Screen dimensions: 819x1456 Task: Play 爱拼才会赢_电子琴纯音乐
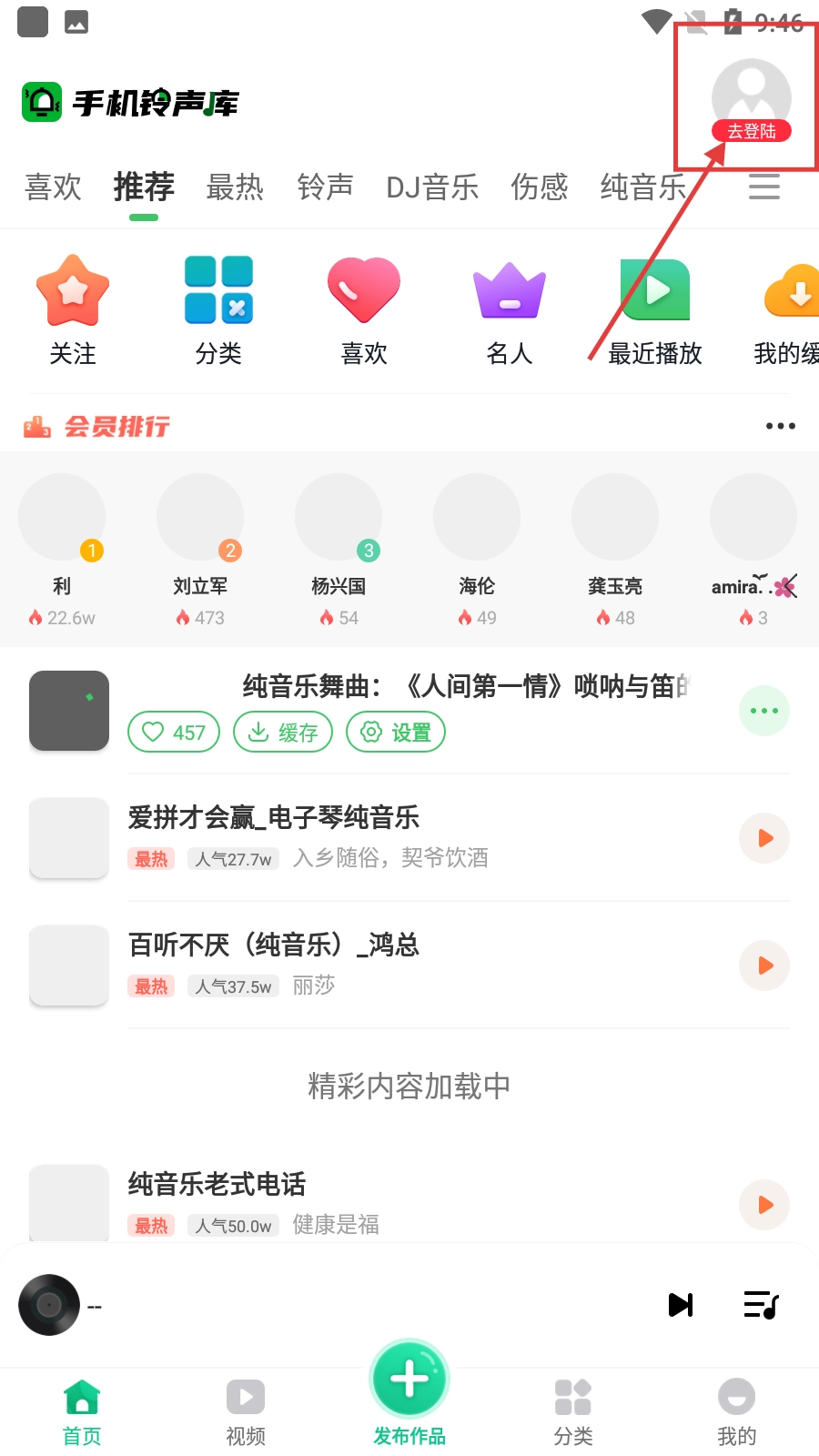(764, 838)
